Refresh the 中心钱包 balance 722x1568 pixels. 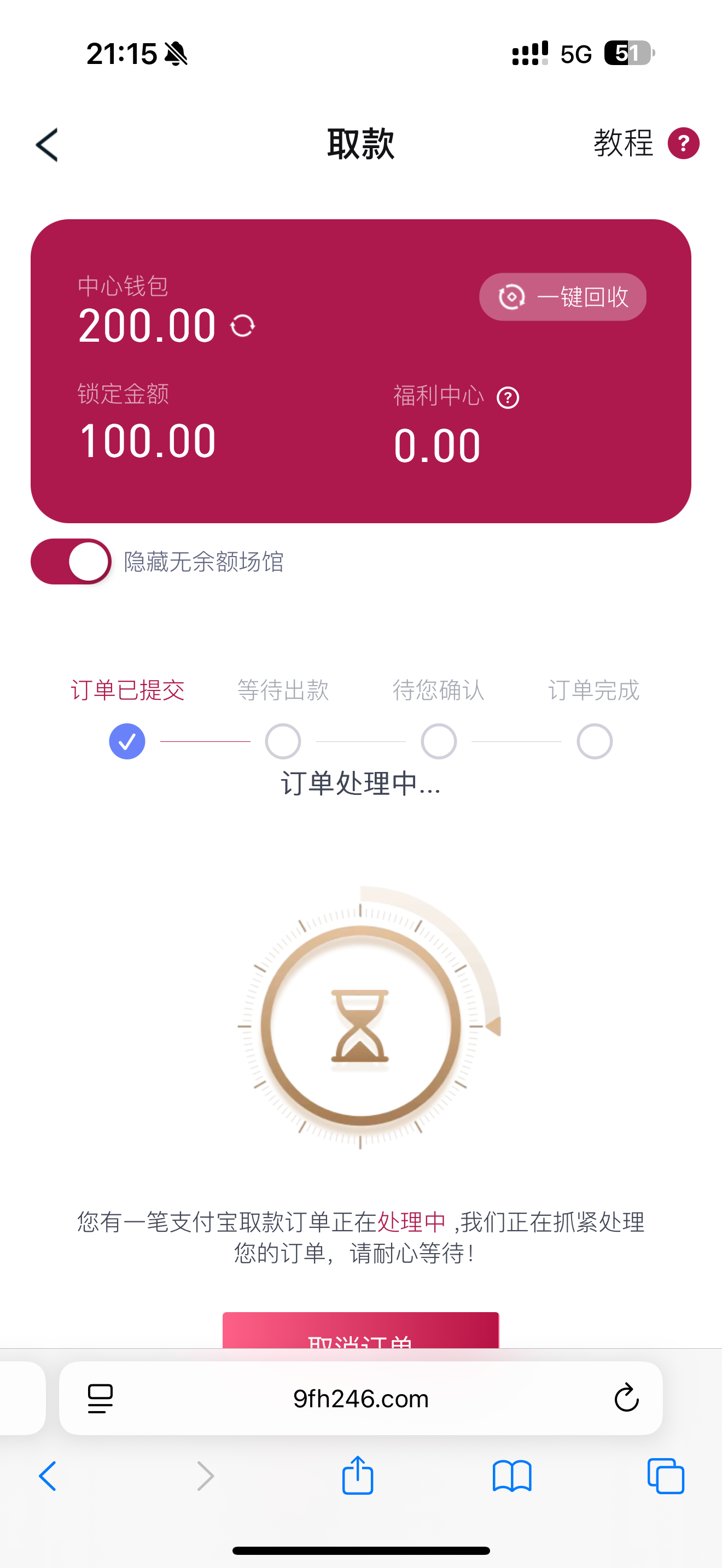pyautogui.click(x=242, y=326)
